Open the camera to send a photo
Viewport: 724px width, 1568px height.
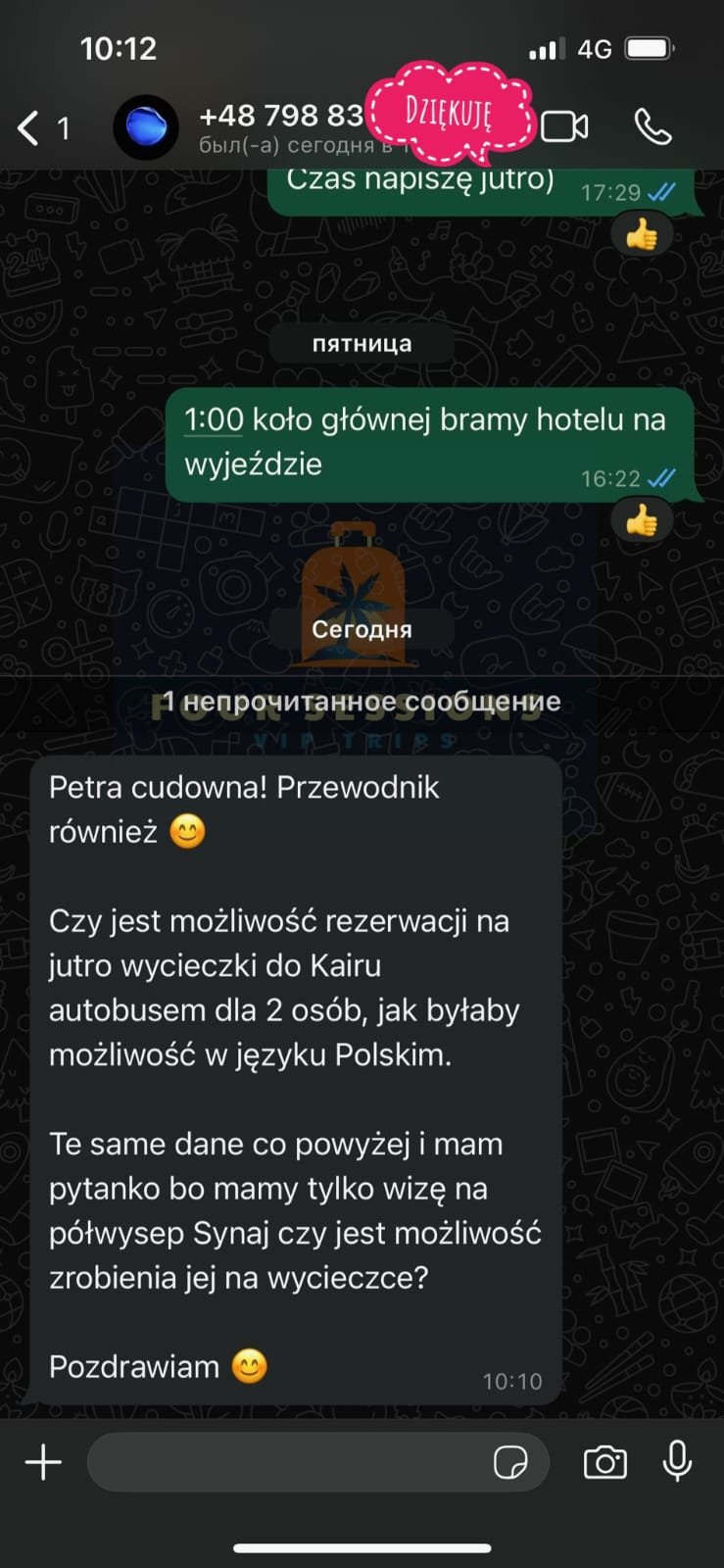[x=604, y=1462]
